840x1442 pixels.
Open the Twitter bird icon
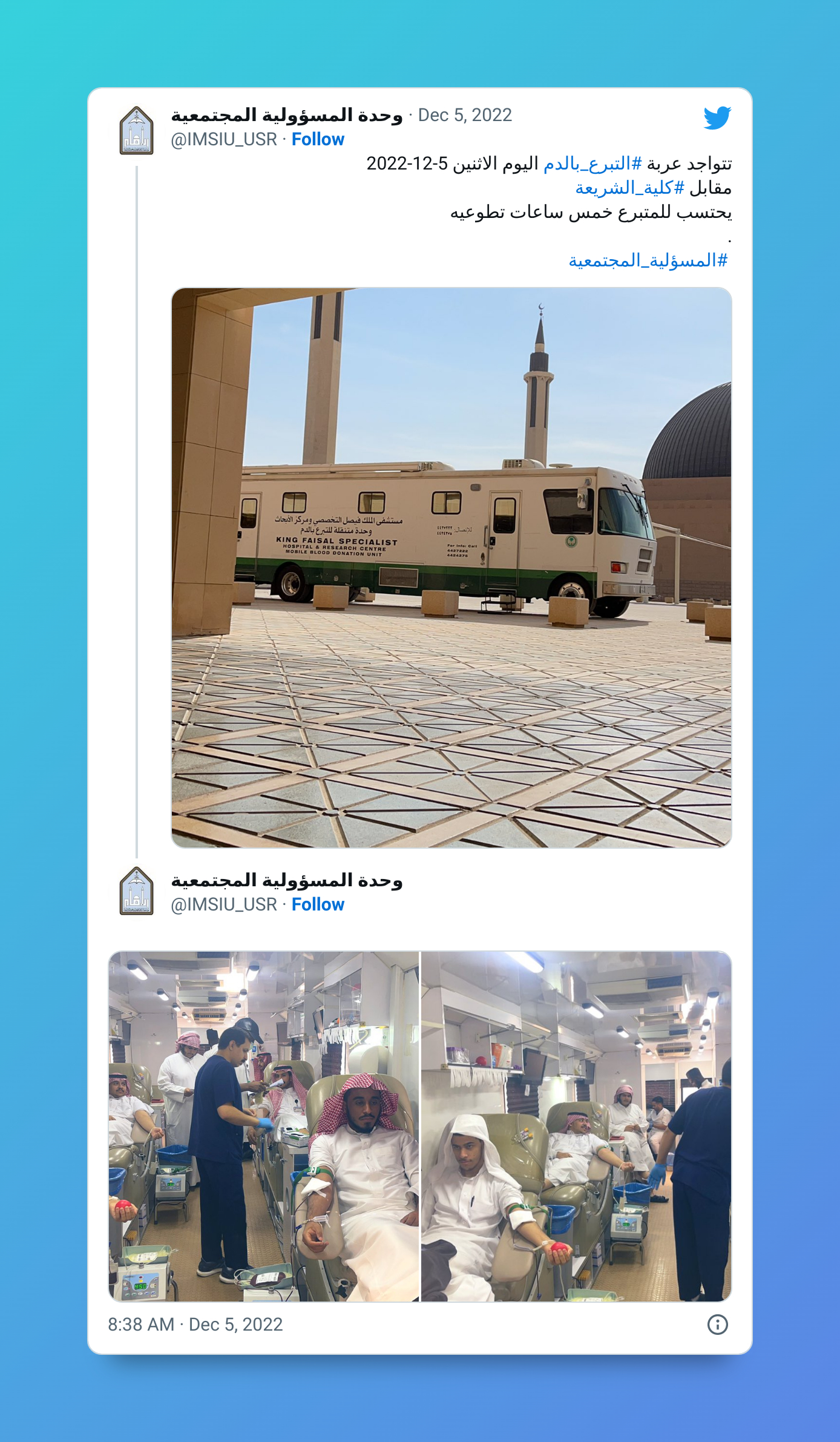pos(717,117)
